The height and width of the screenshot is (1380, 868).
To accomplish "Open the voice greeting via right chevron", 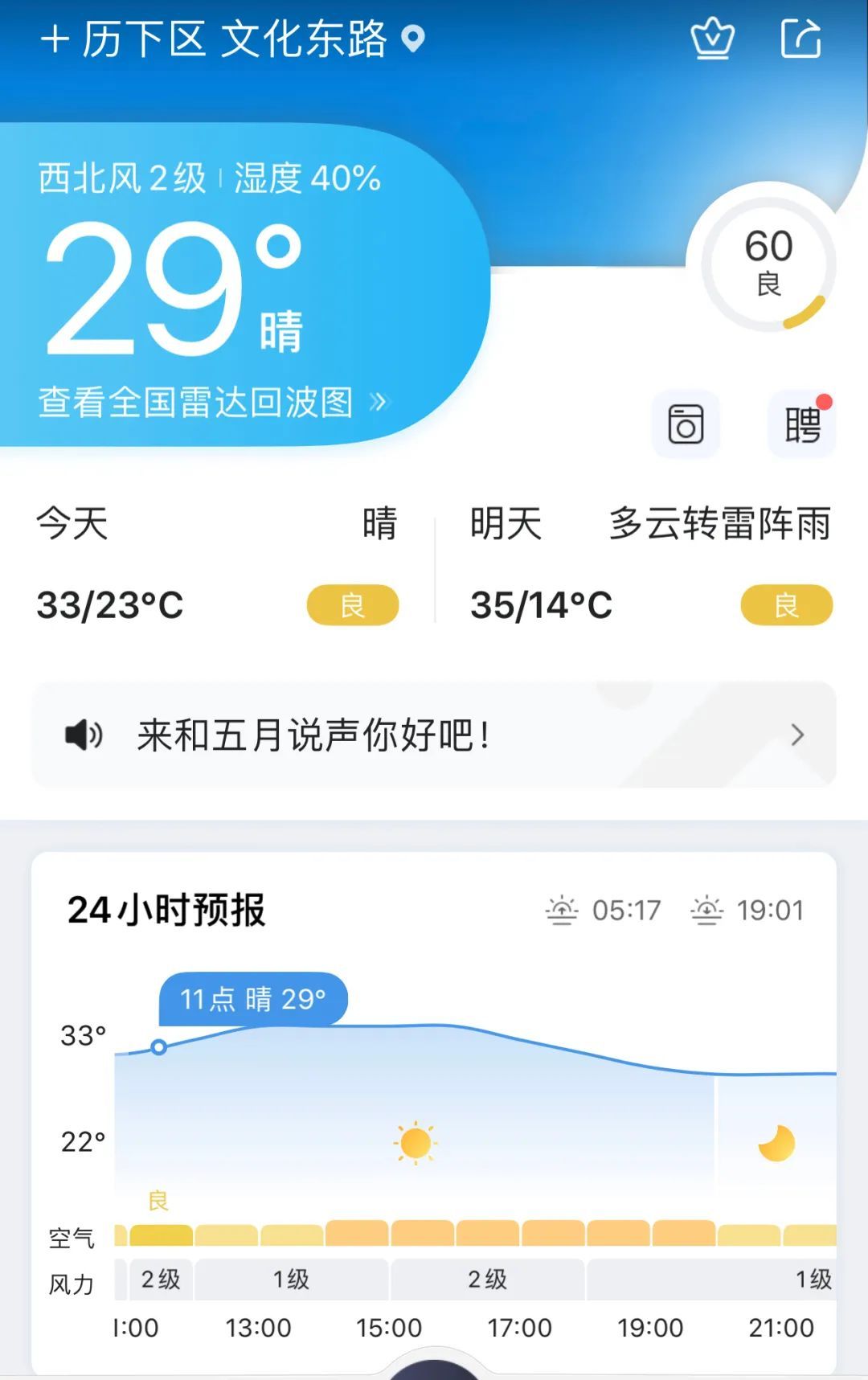I will 797,735.
